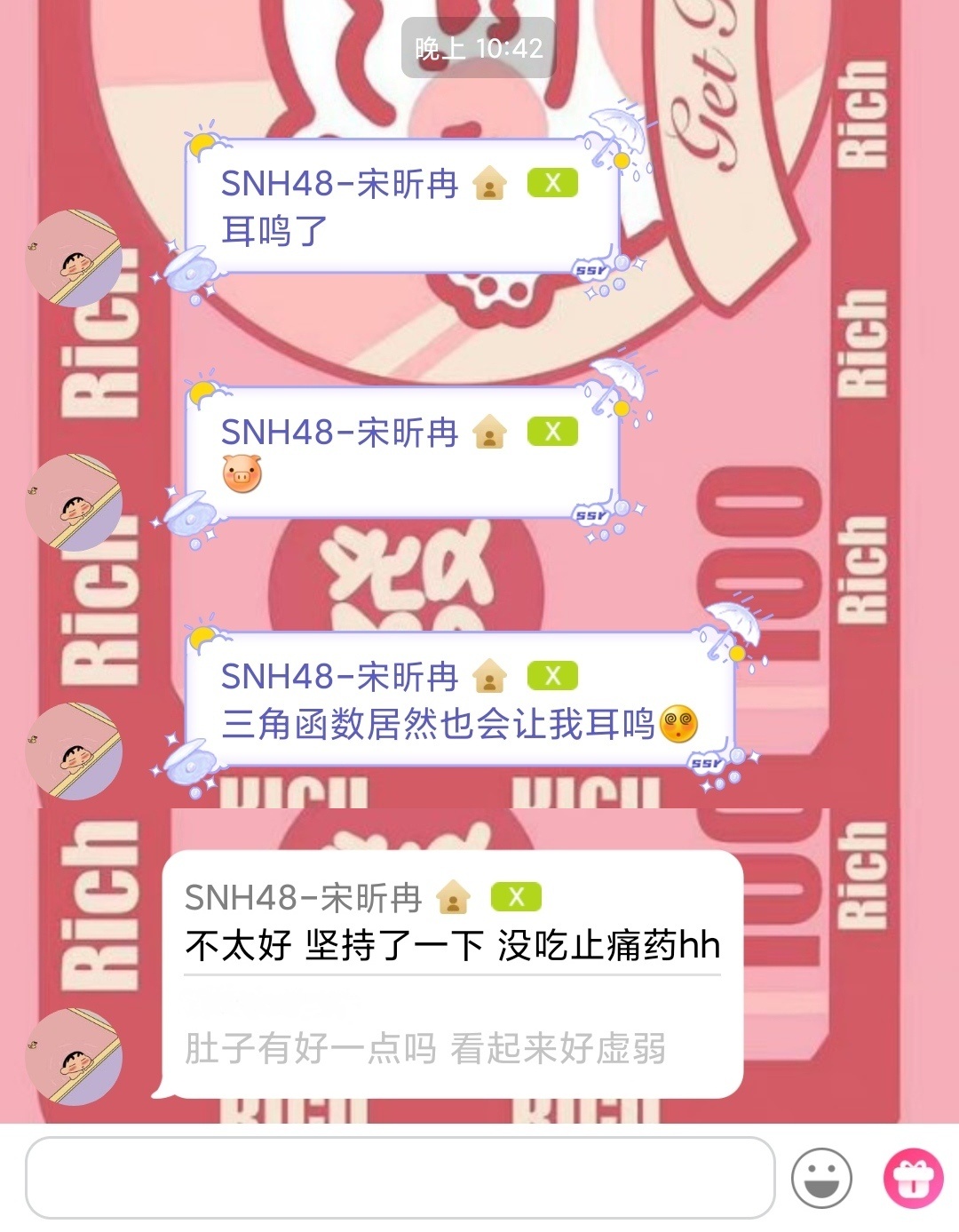Open the emoji picker
This screenshot has width=959, height=1232.
click(821, 1178)
